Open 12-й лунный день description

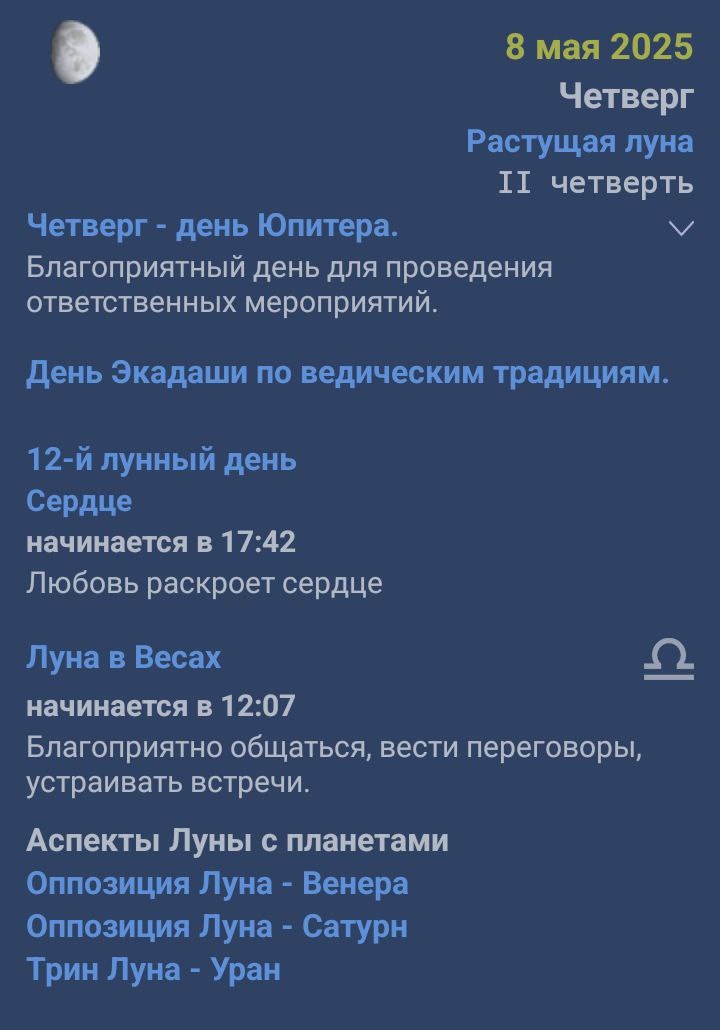click(x=161, y=459)
